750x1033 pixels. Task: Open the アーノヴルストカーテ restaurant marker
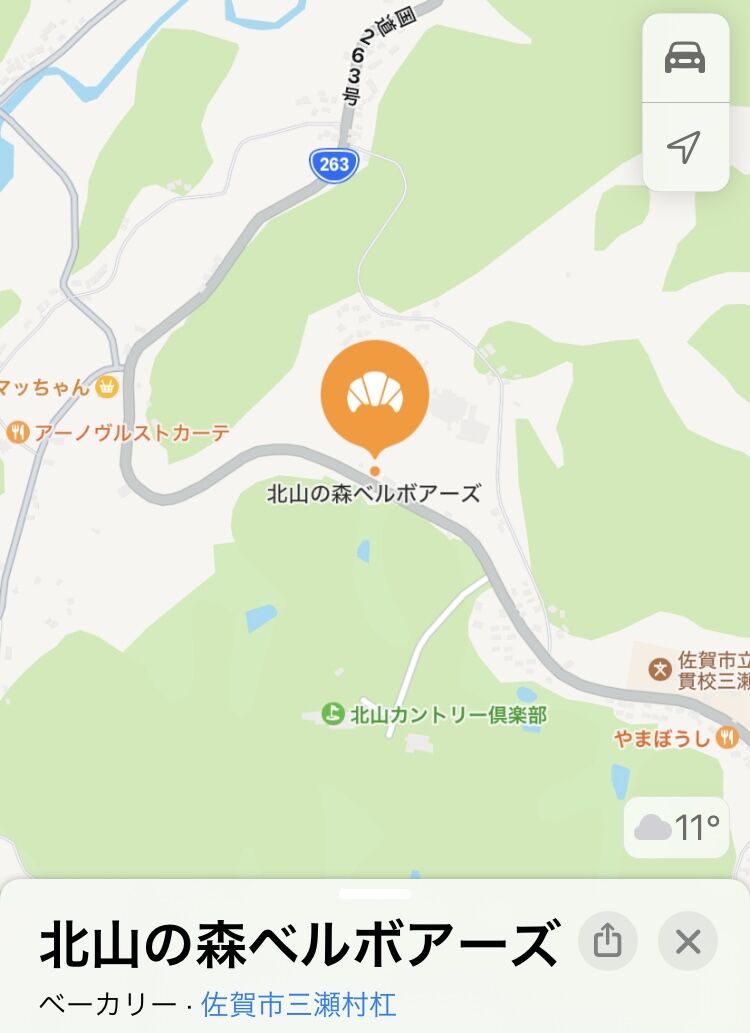tap(17, 433)
